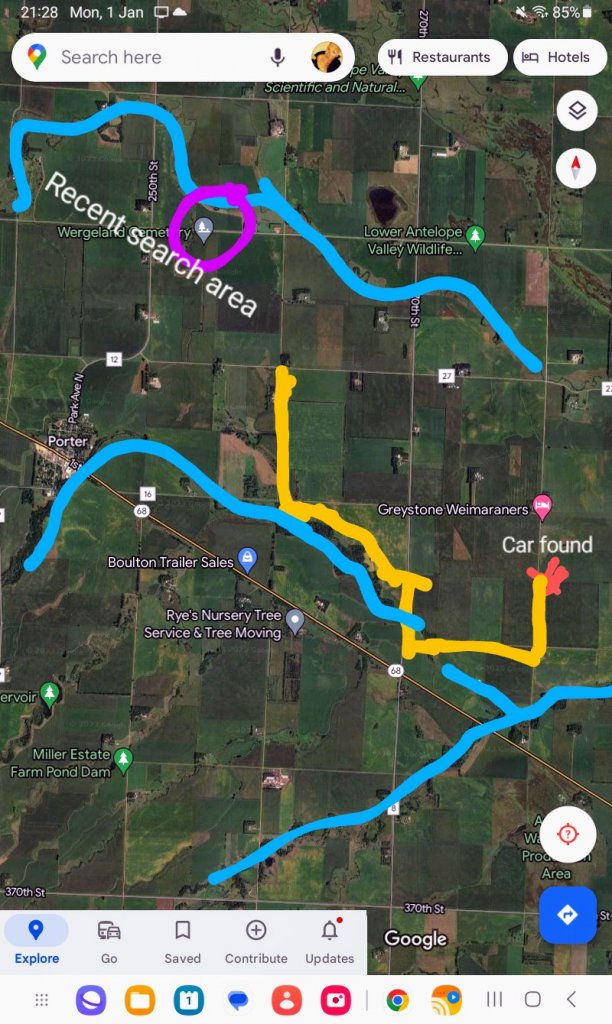Viewport: 612px width, 1024px height.
Task: Tap the compass to reset north
Action: tap(576, 169)
